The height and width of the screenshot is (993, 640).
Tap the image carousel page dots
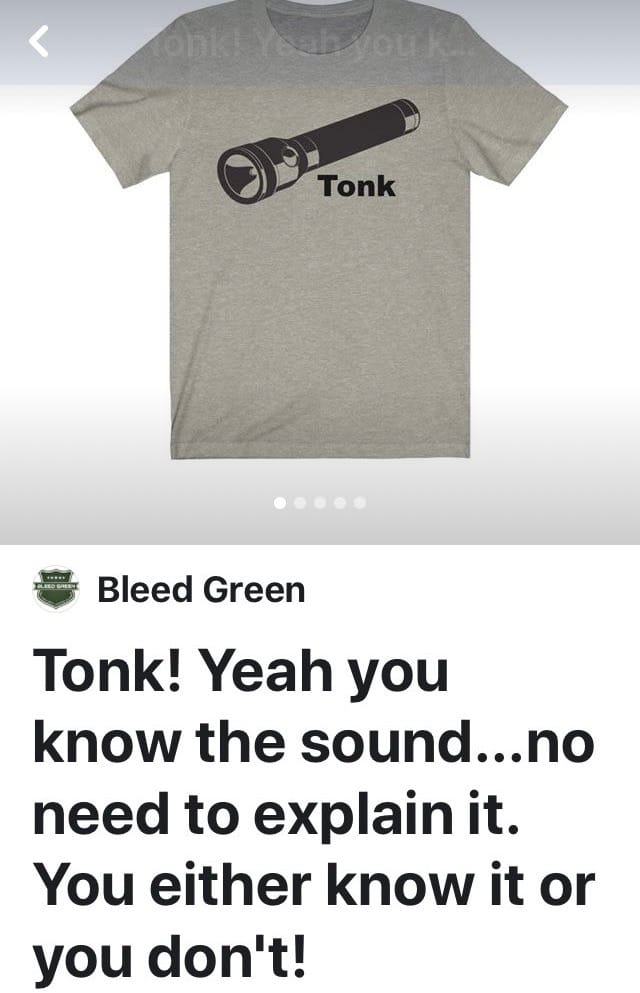(x=320, y=502)
